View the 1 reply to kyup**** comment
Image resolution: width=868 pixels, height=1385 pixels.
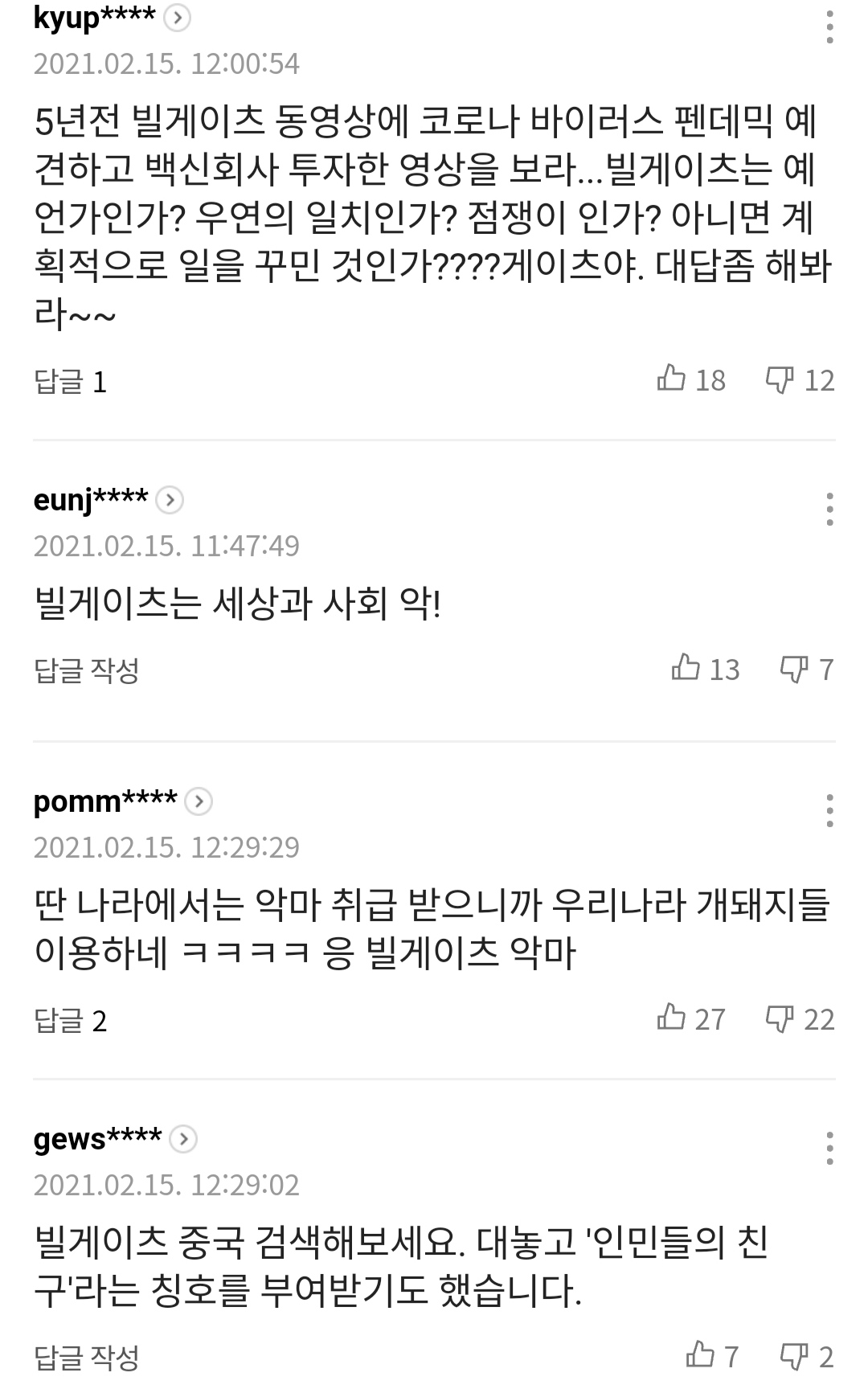click(x=71, y=381)
